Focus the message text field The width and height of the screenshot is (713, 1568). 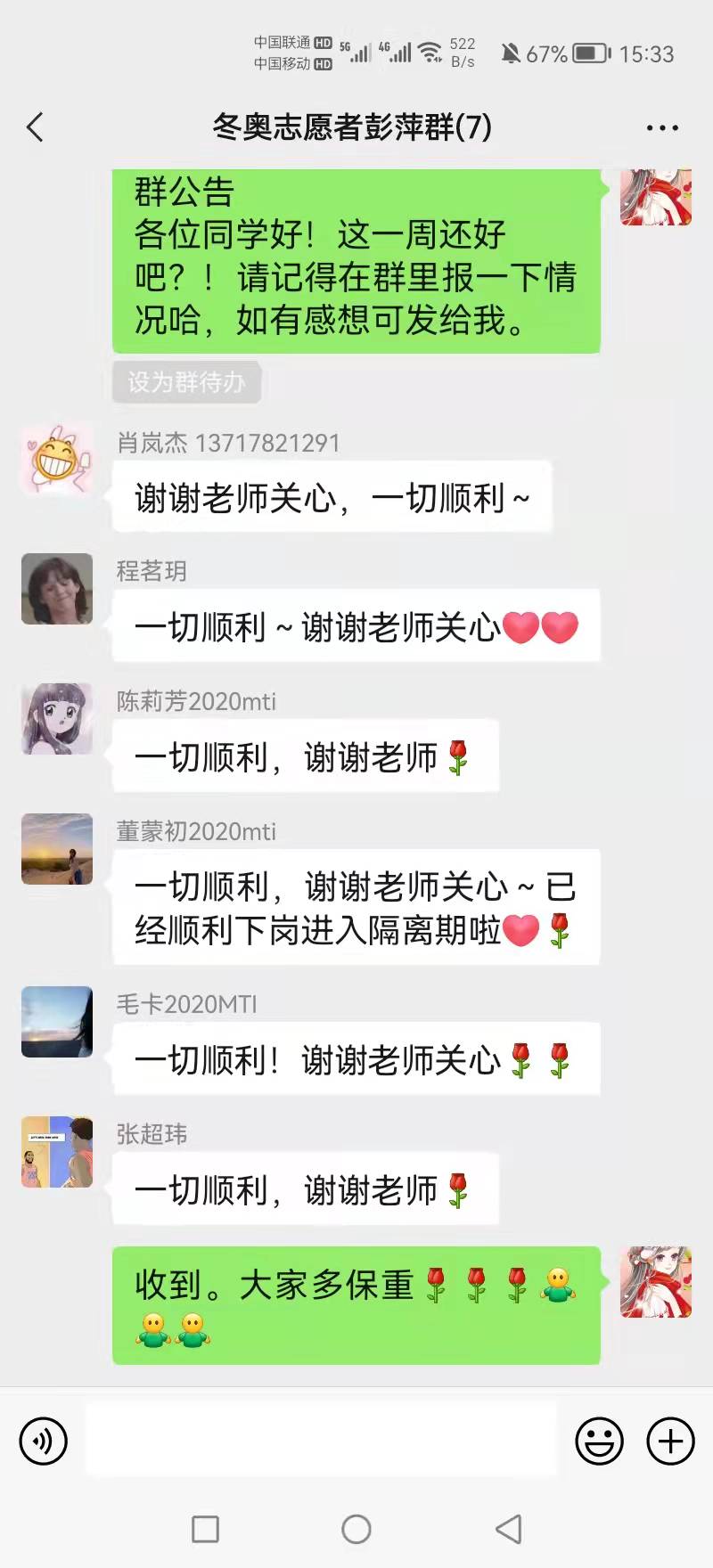click(x=321, y=1441)
